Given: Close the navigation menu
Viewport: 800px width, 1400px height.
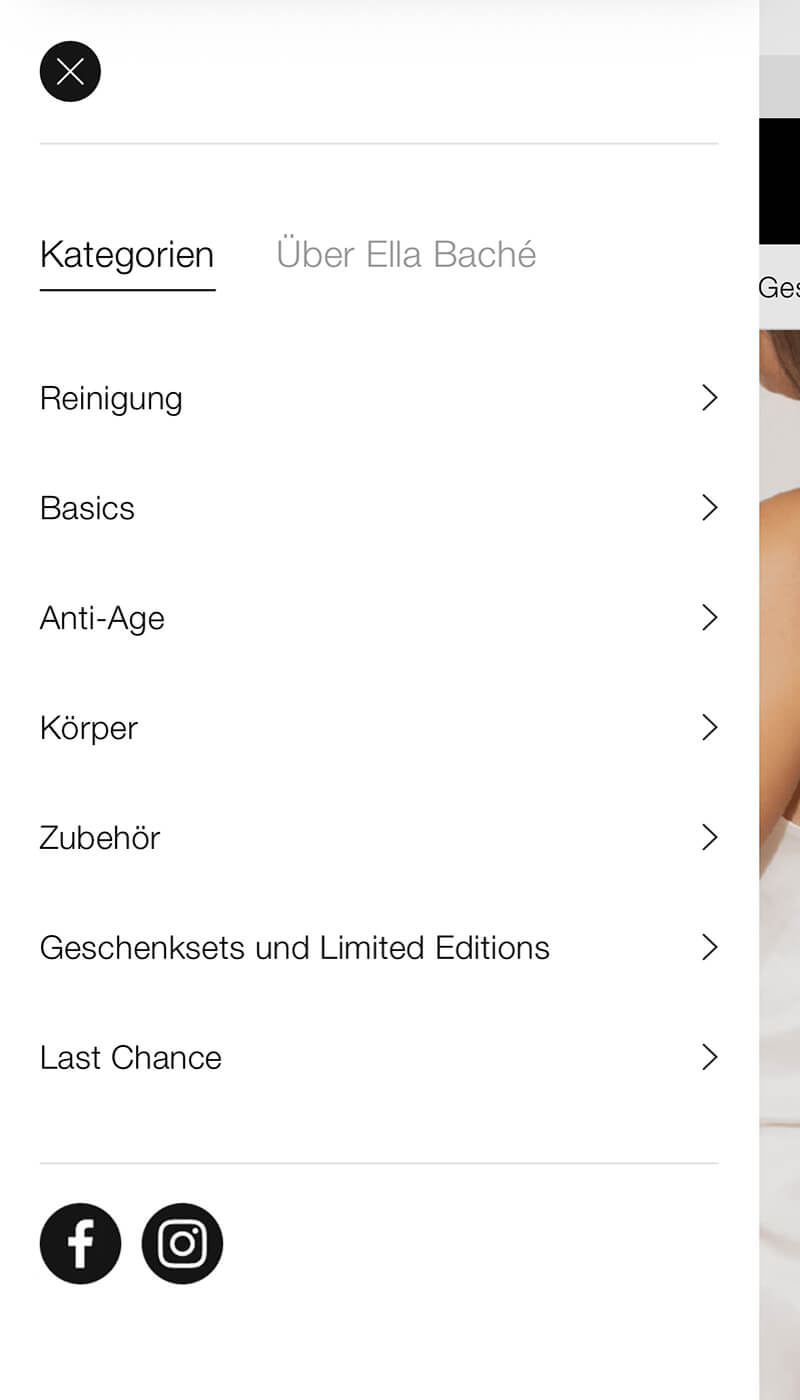Looking at the screenshot, I should pos(70,71).
